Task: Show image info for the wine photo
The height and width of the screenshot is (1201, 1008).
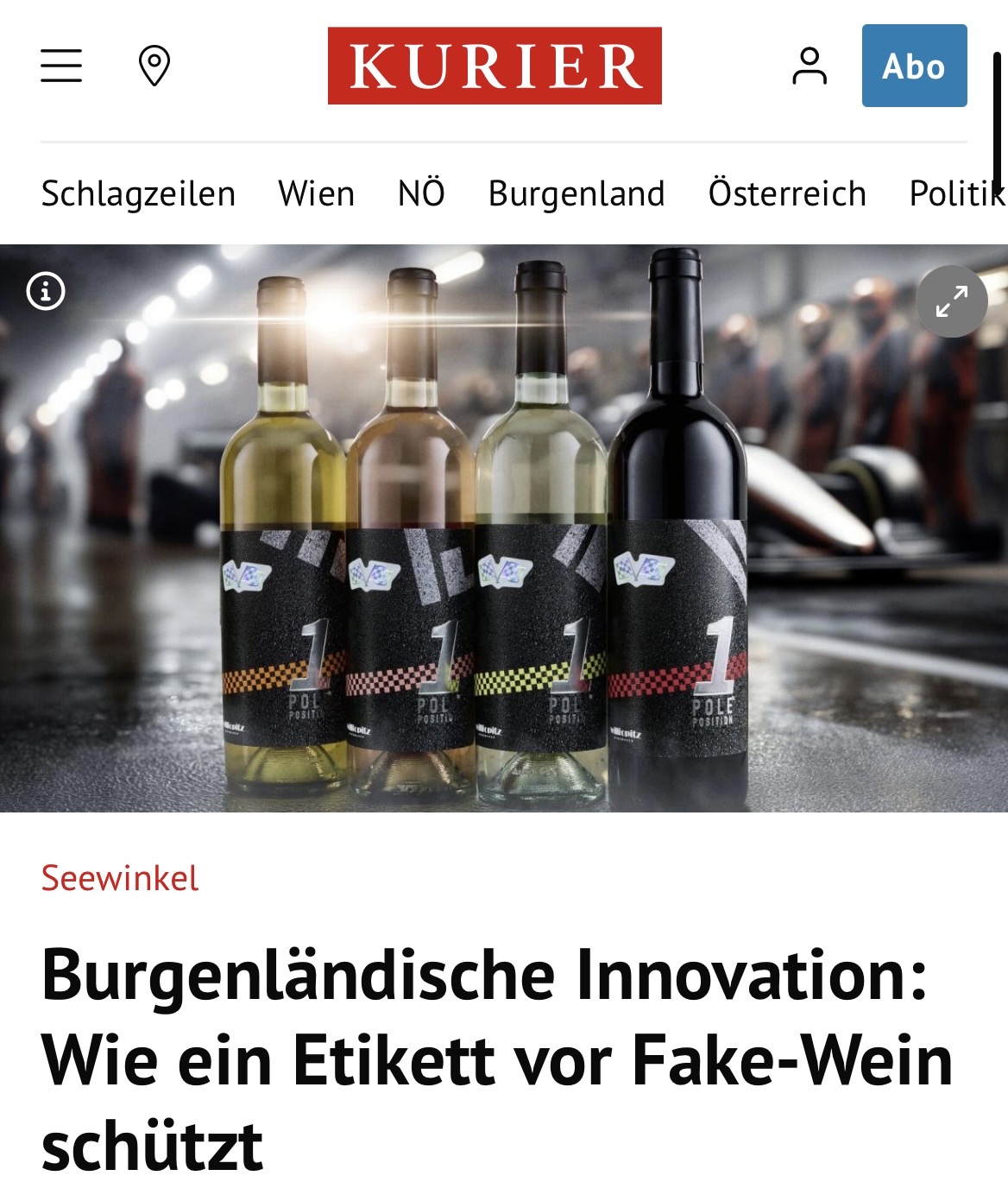Action: (46, 292)
